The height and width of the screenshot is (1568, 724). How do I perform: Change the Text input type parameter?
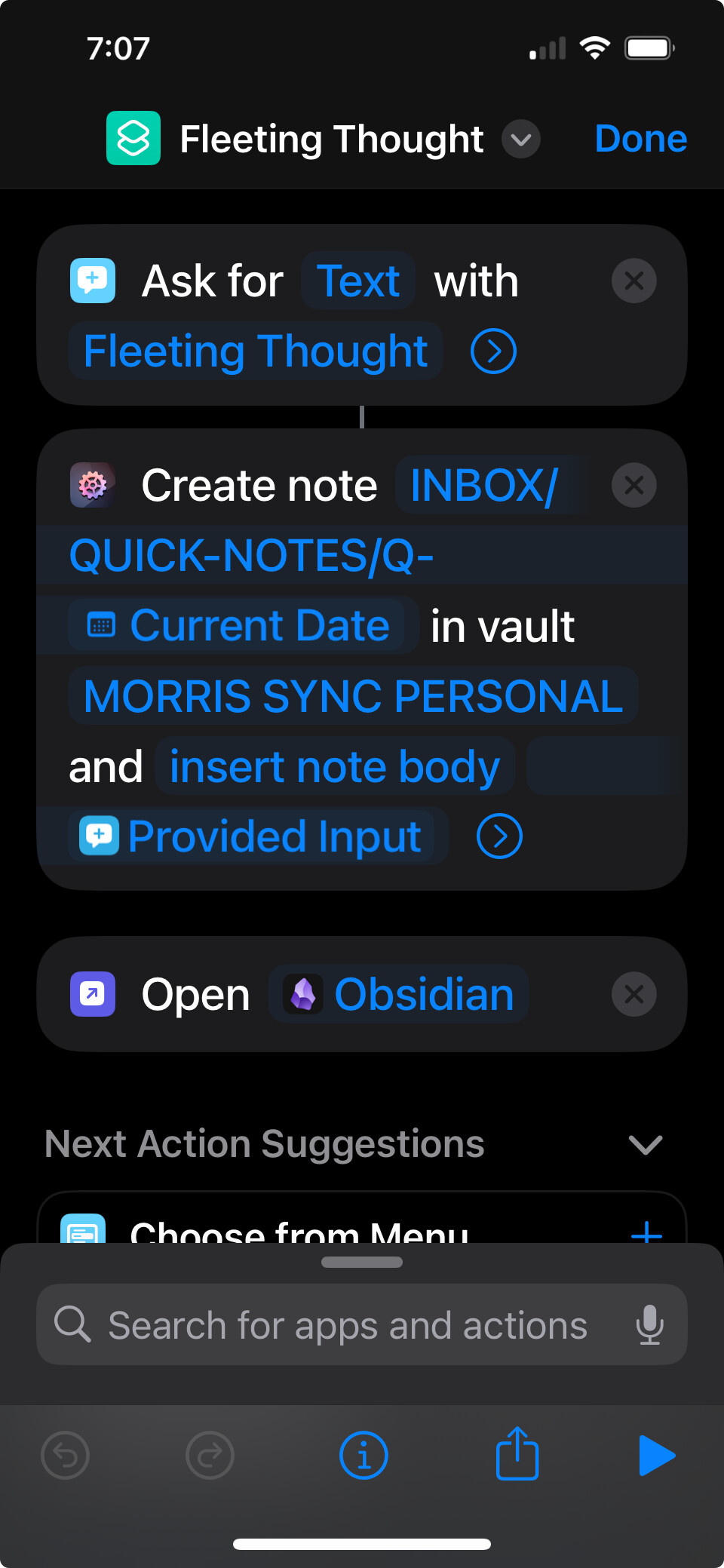coord(357,281)
